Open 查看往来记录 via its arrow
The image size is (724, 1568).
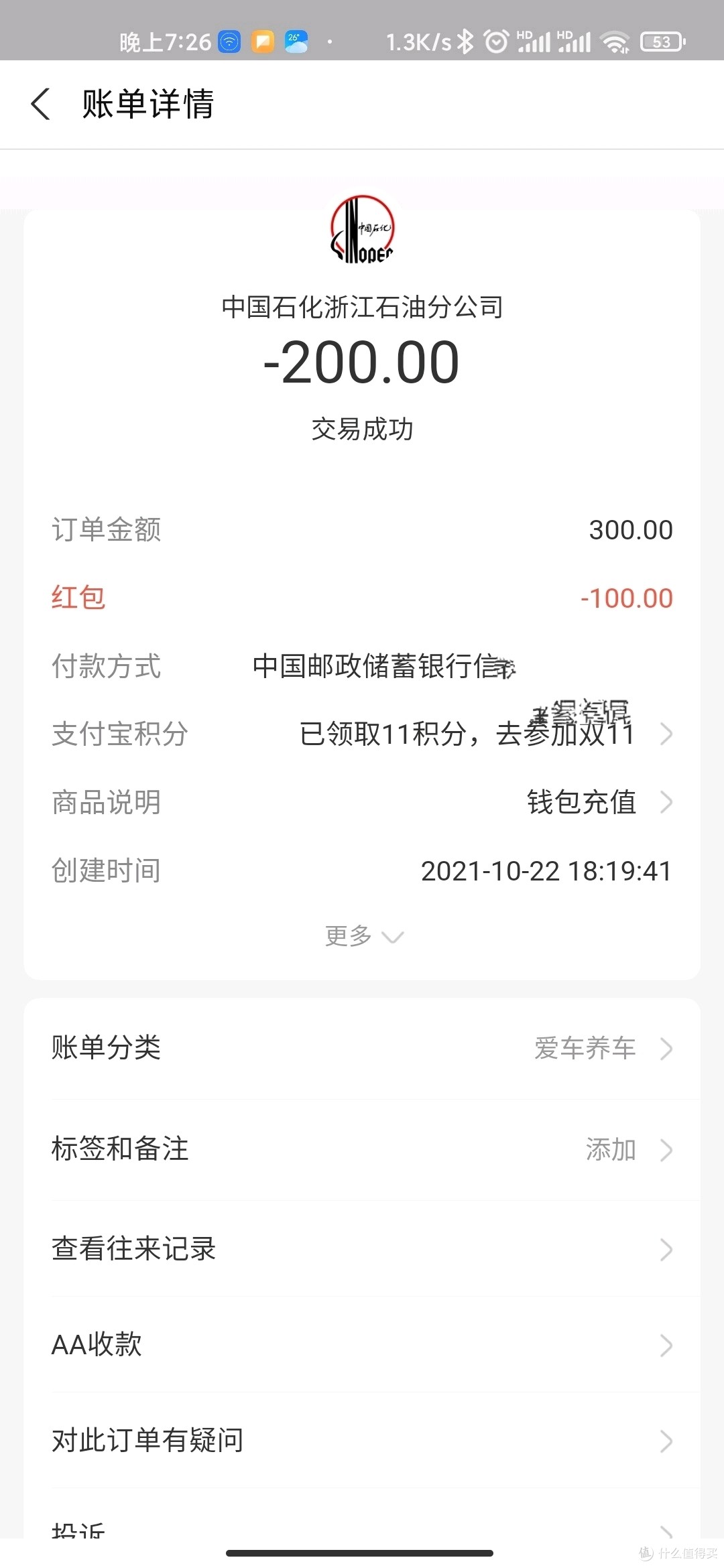[x=666, y=1248]
